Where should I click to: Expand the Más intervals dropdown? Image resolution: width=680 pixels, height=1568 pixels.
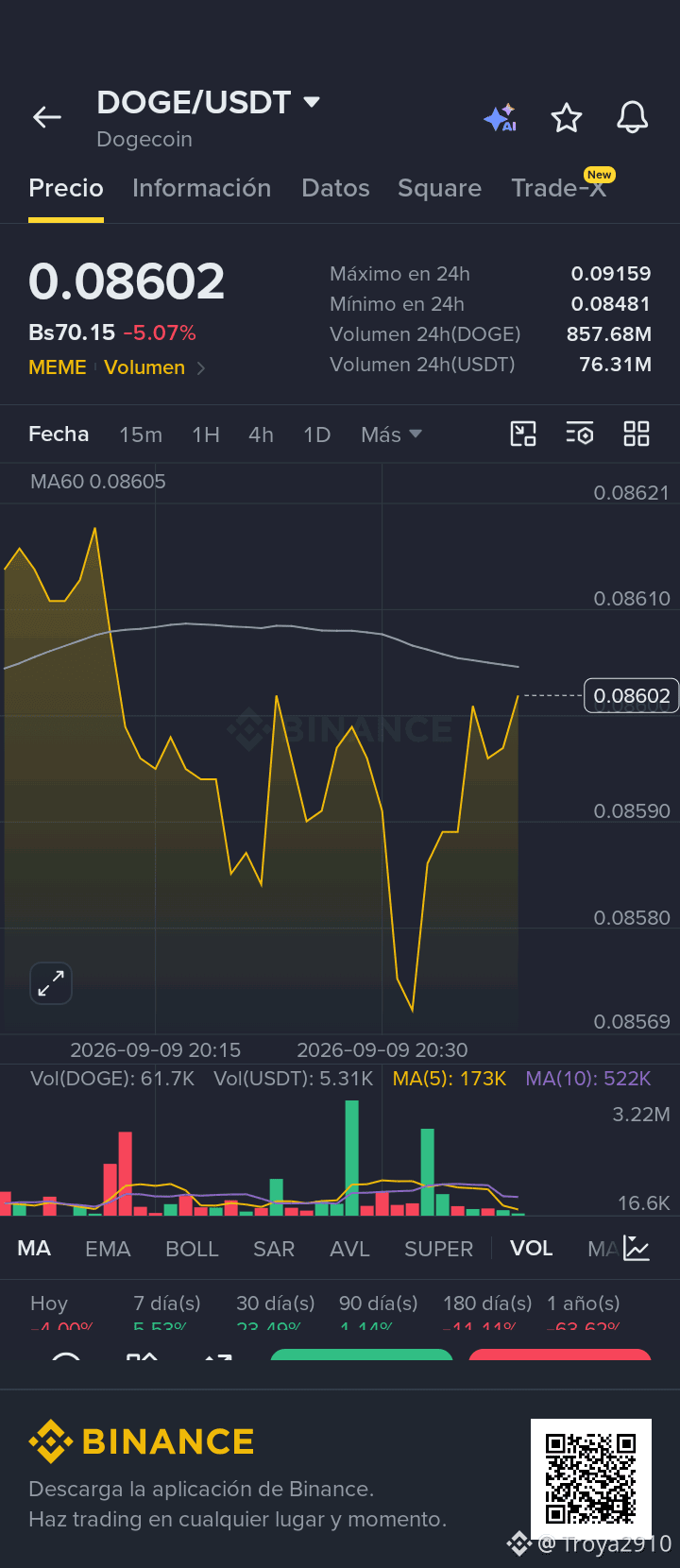(391, 435)
